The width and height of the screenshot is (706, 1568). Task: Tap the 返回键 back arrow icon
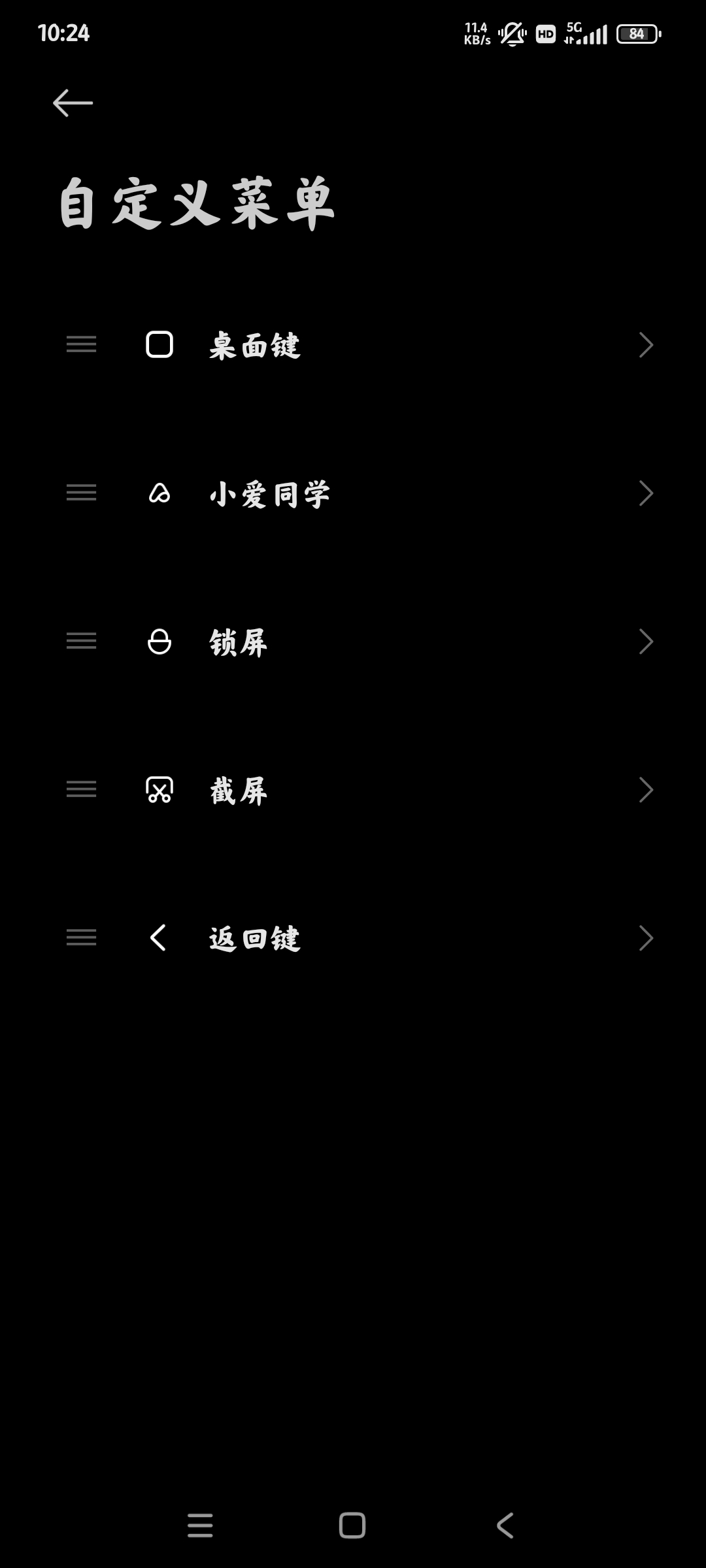tap(159, 938)
